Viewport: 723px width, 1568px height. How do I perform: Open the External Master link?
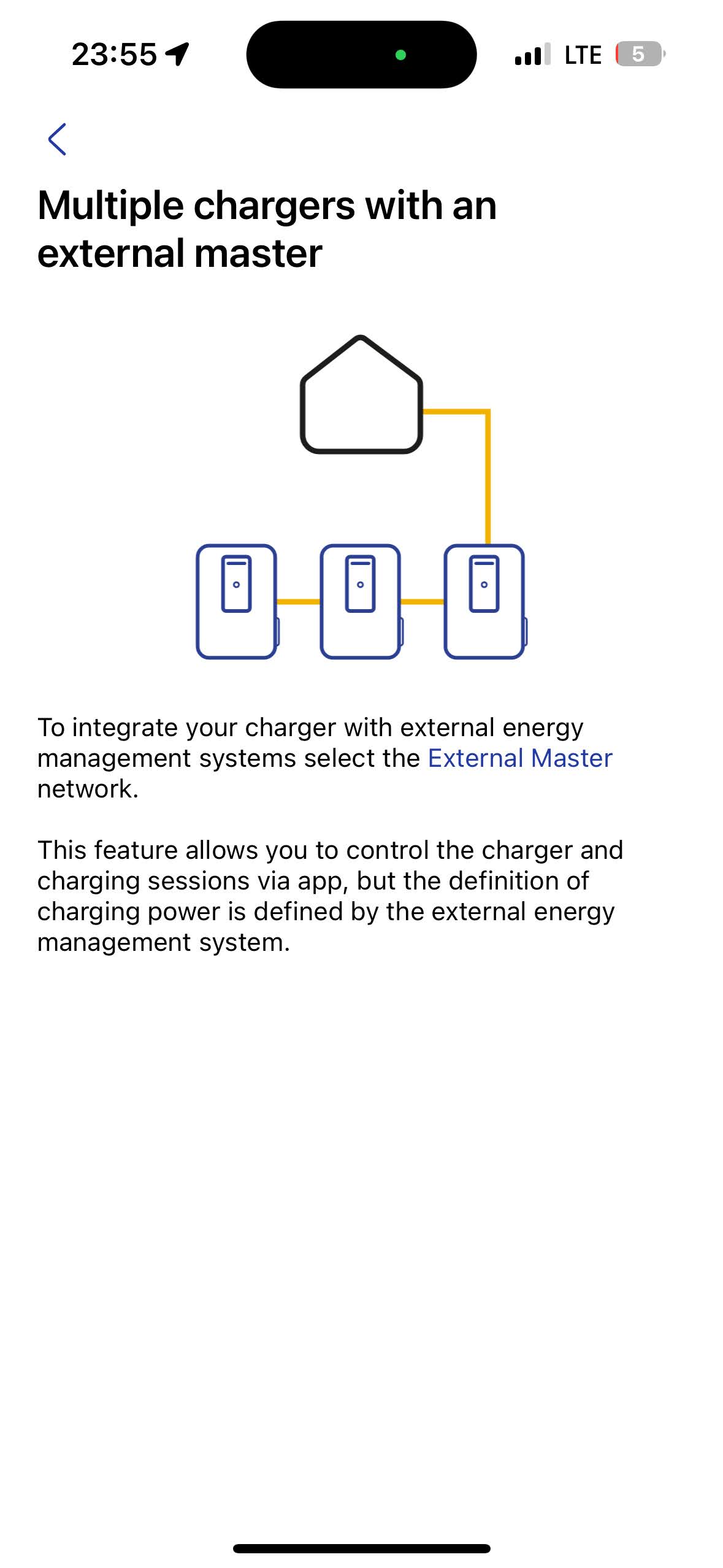coord(519,758)
